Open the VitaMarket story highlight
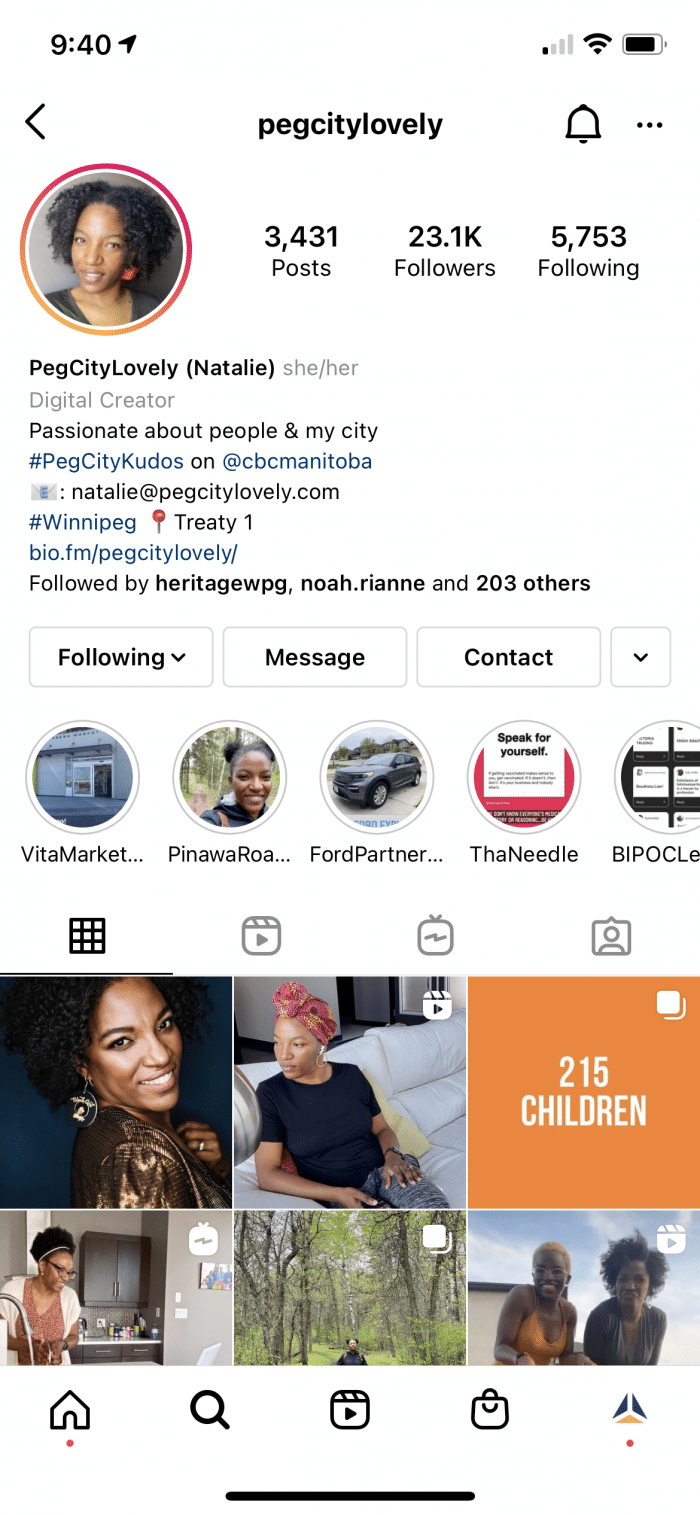This screenshot has height=1515, width=700. pos(82,778)
